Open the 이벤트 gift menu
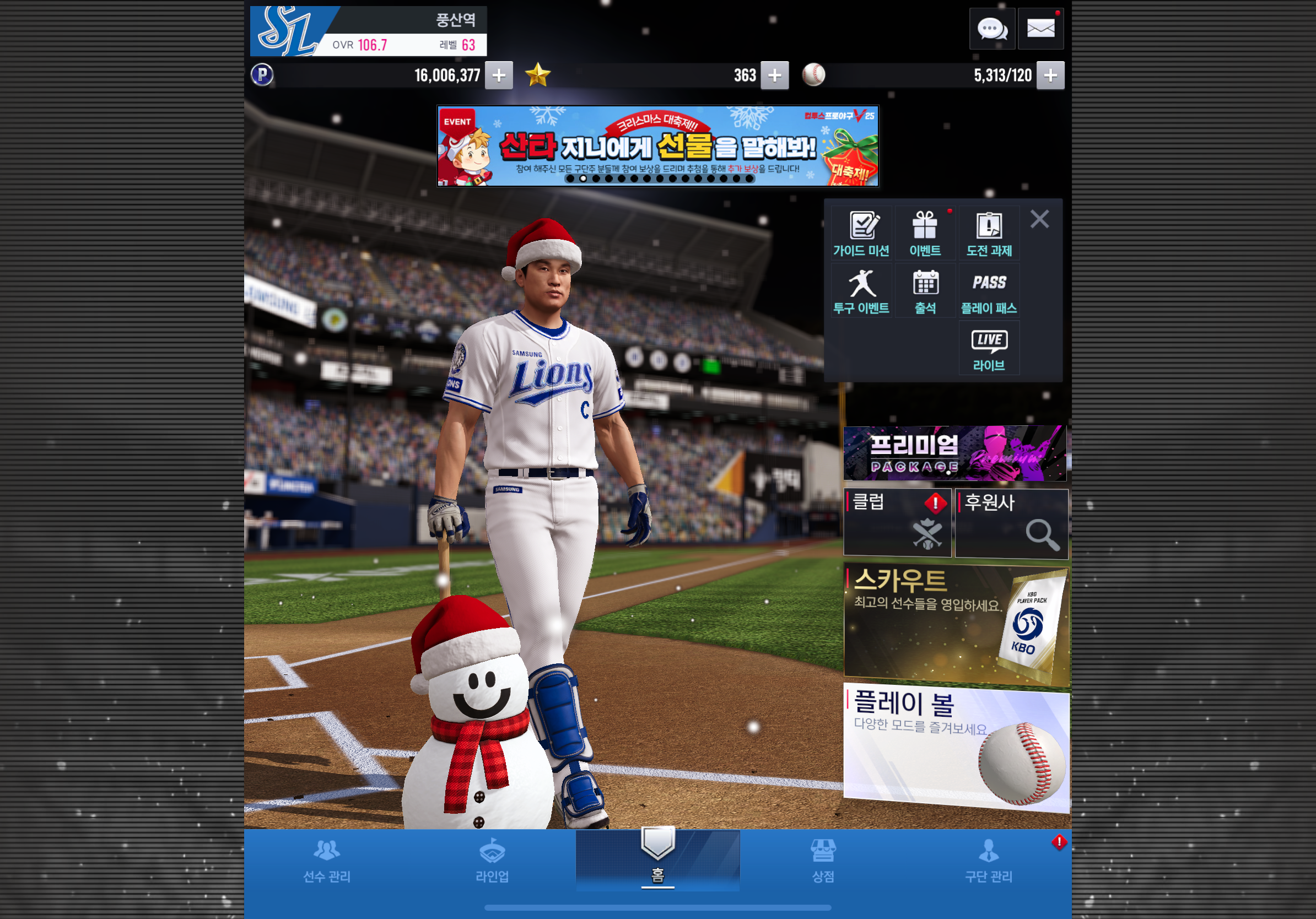This screenshot has height=919, width=1316. point(925,234)
